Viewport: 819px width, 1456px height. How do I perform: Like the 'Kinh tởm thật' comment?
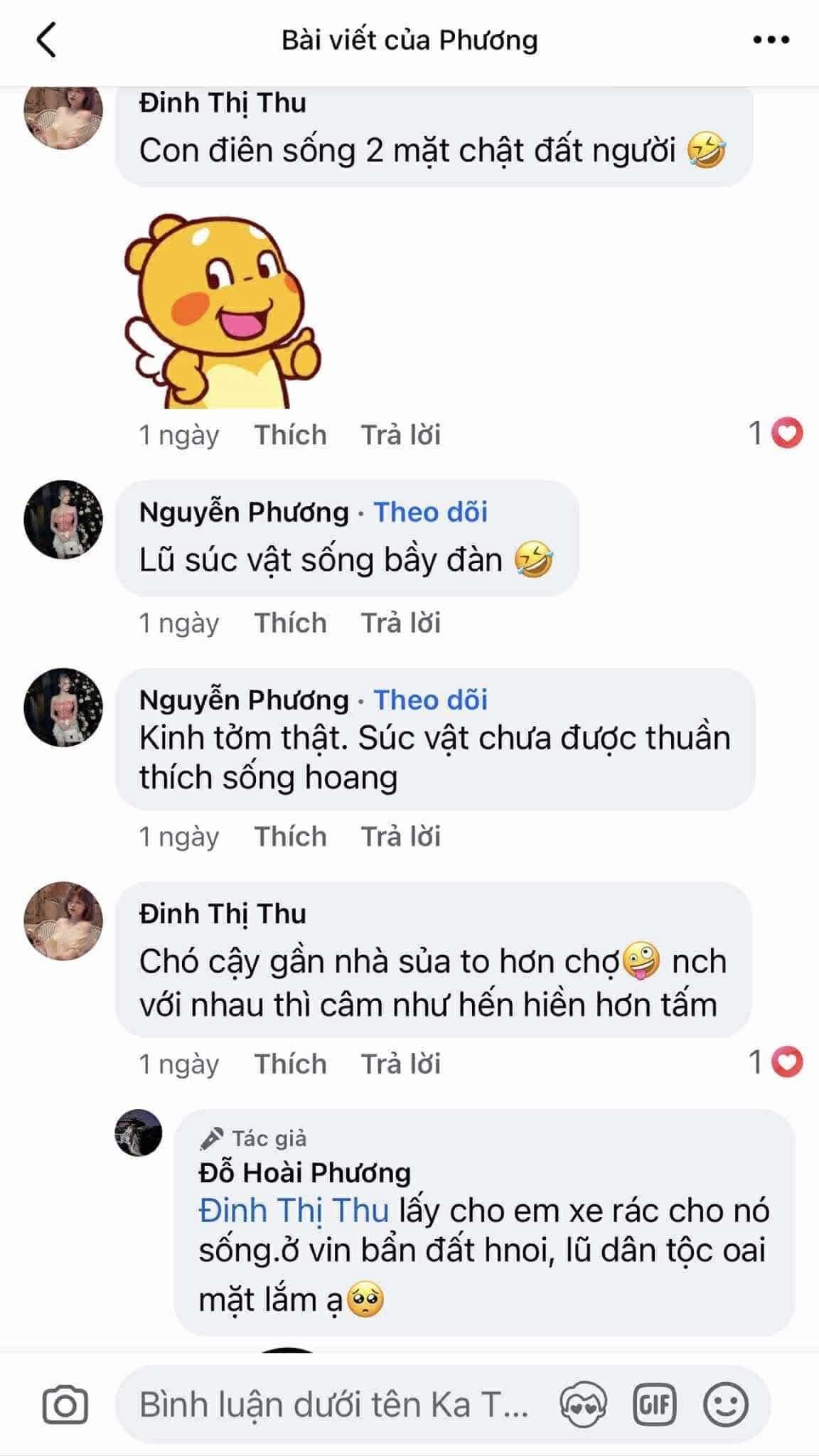(290, 837)
